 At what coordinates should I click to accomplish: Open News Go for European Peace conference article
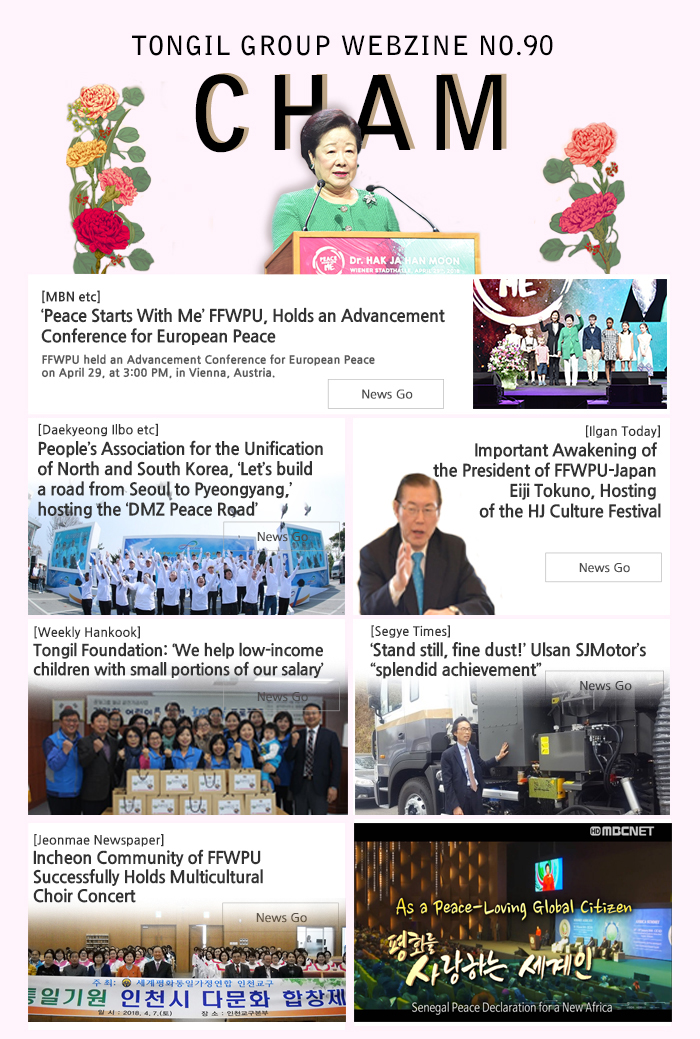pos(386,394)
